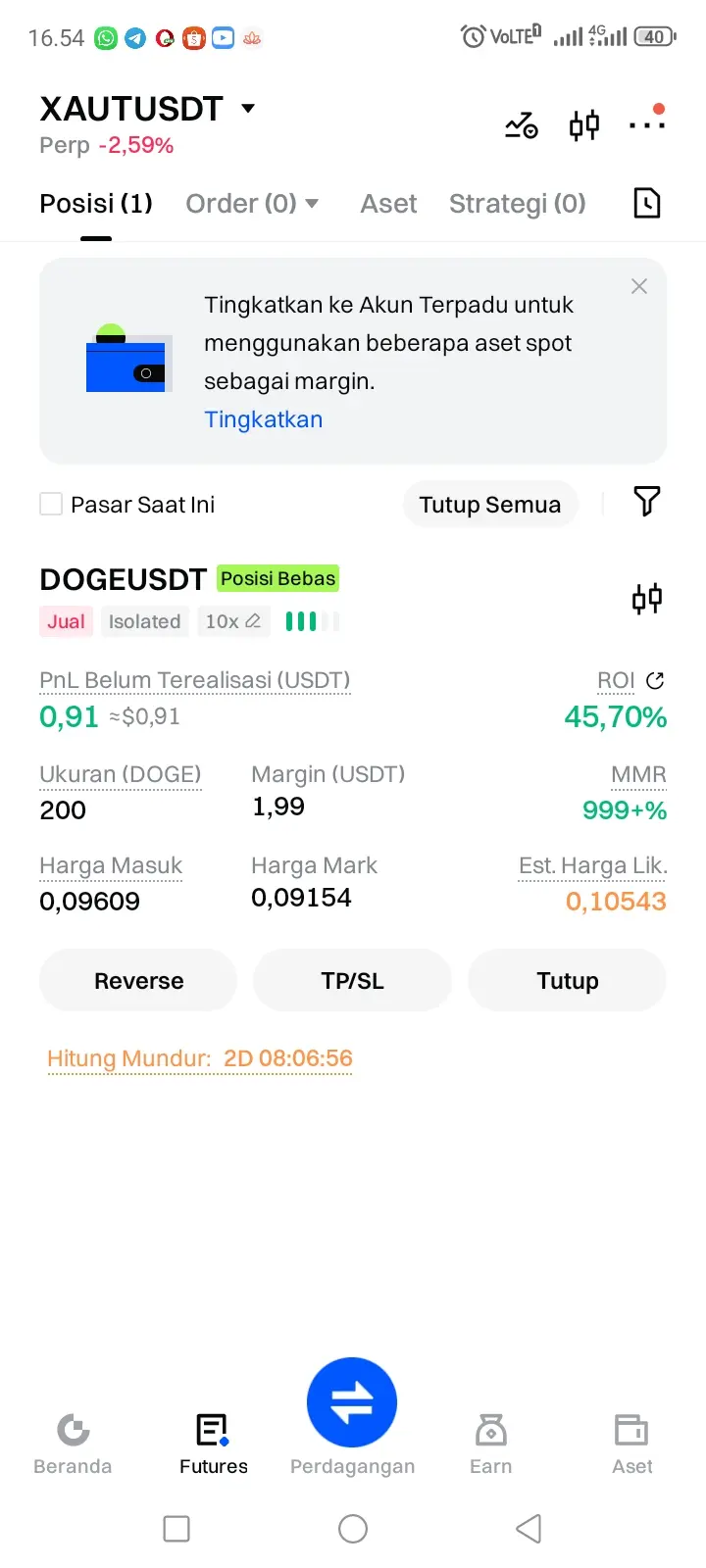Open the XAUTUSDT pair dropdown
Viewport: 706px width, 1568px height.
tap(147, 109)
